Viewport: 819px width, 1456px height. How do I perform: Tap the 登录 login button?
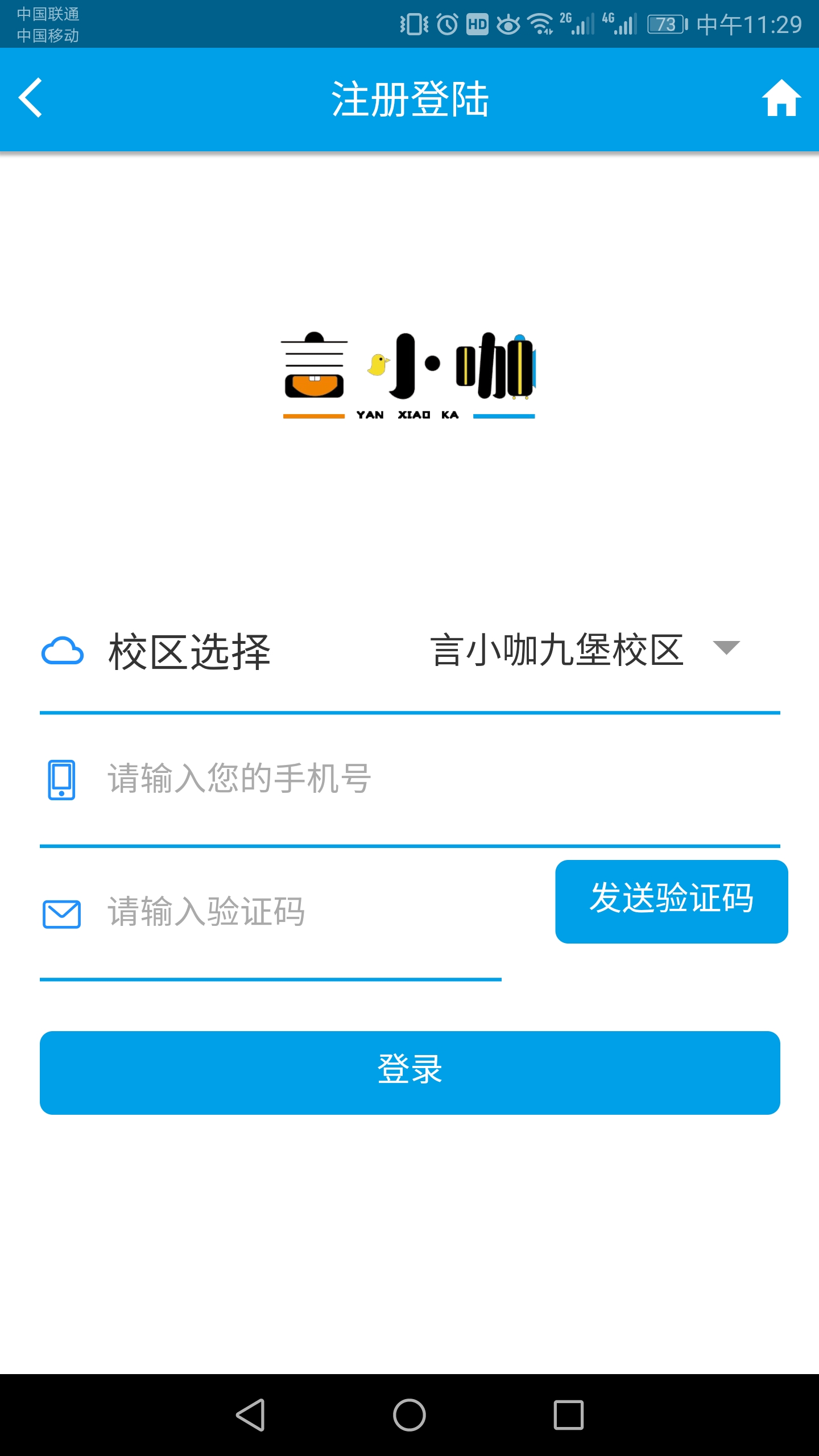pyautogui.click(x=409, y=1072)
